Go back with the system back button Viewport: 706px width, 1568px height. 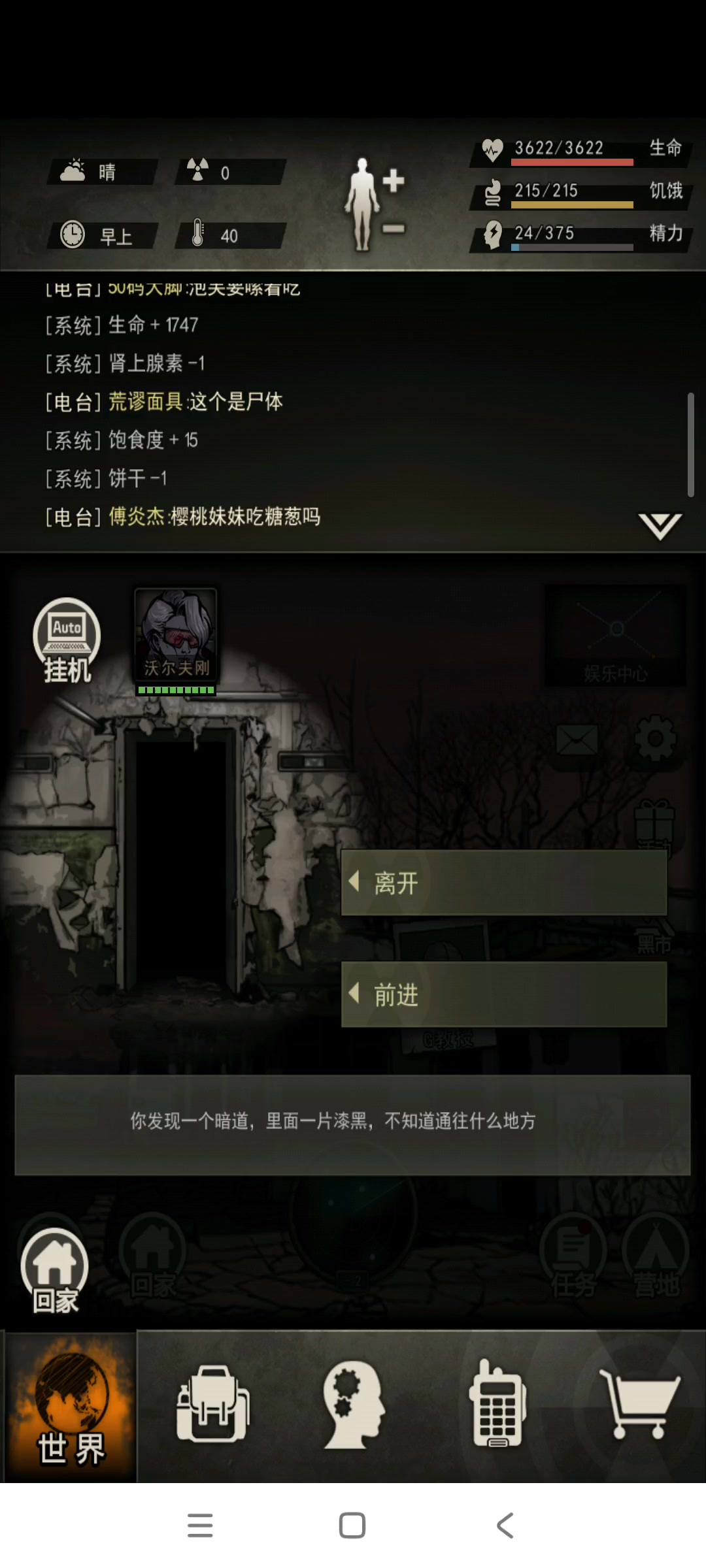tap(505, 1526)
